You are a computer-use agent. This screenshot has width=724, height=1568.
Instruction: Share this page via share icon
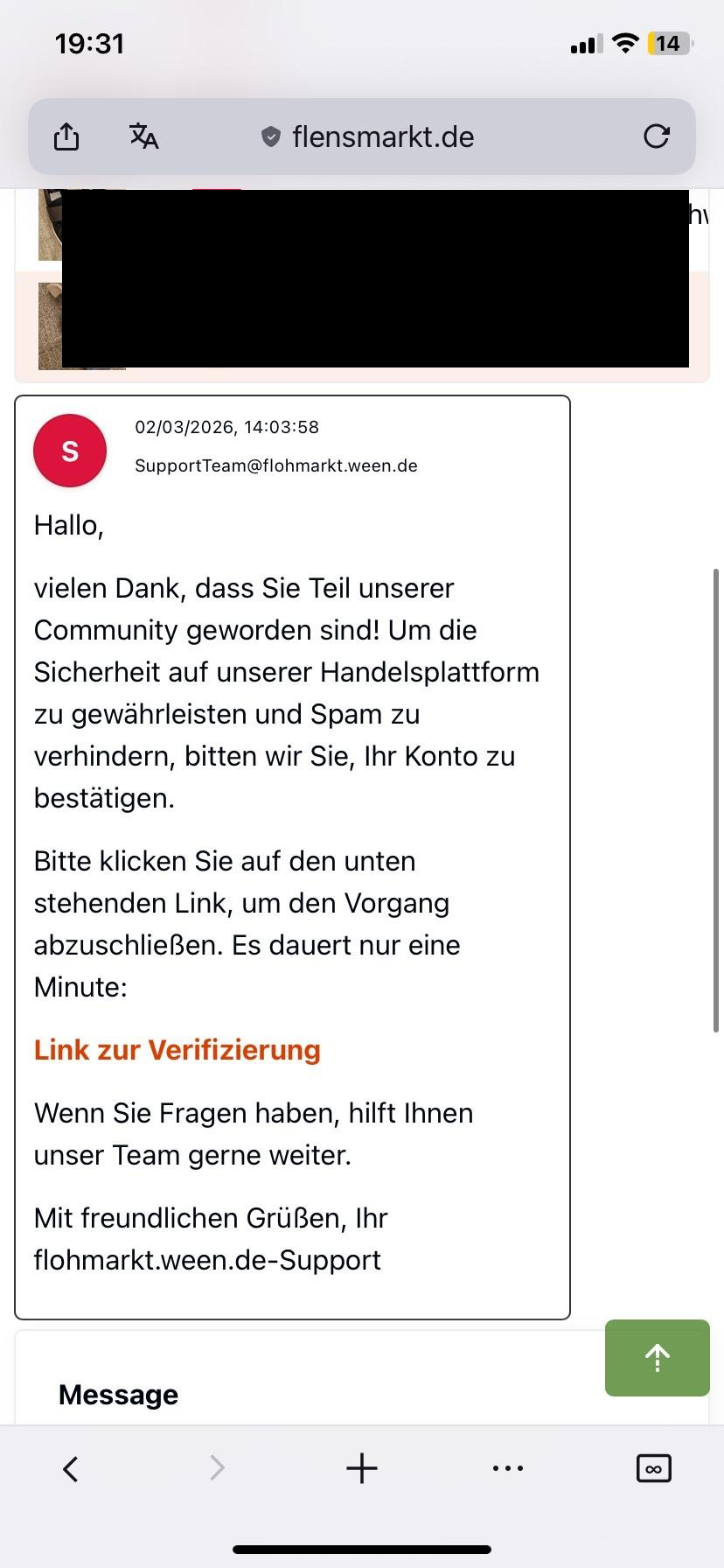tap(66, 136)
